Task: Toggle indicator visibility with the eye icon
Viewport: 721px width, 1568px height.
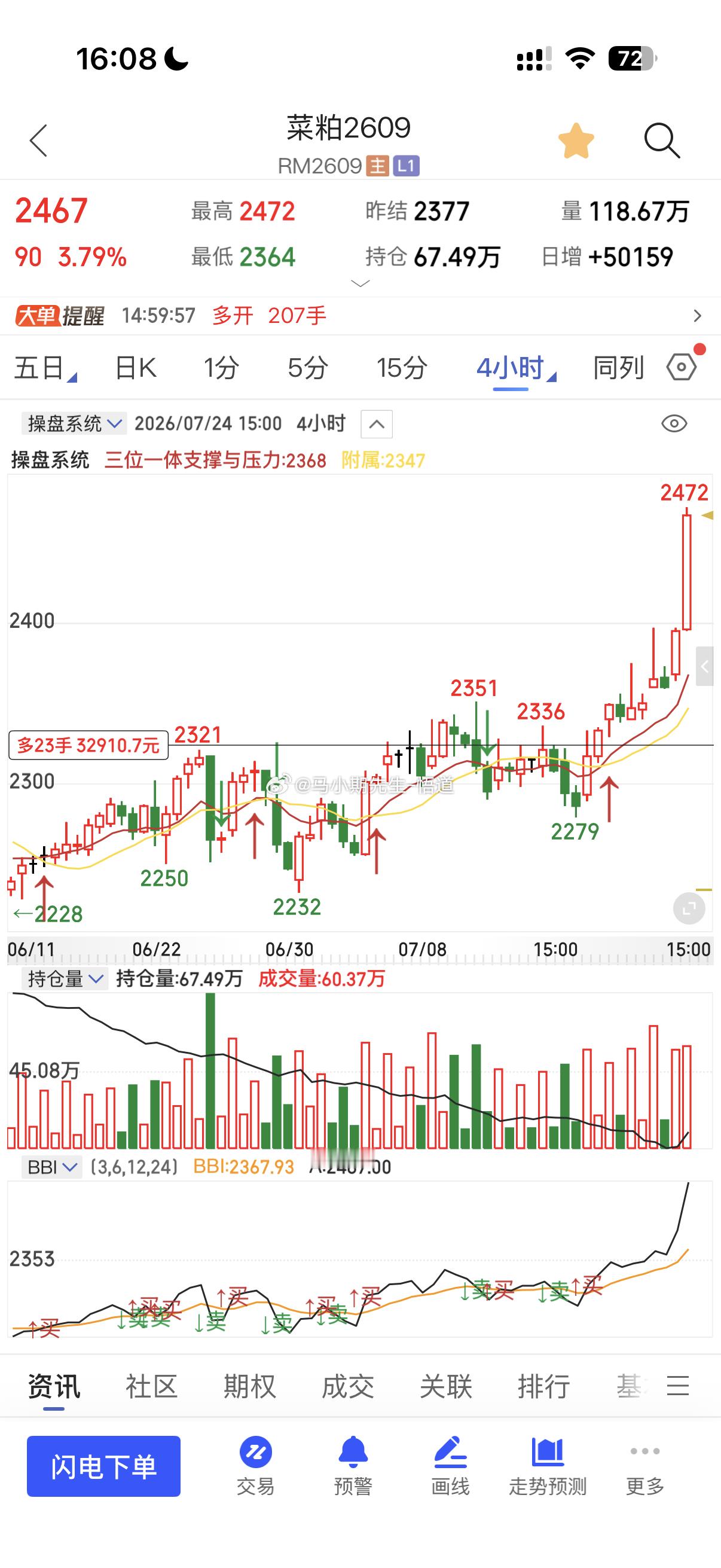Action: tap(674, 423)
